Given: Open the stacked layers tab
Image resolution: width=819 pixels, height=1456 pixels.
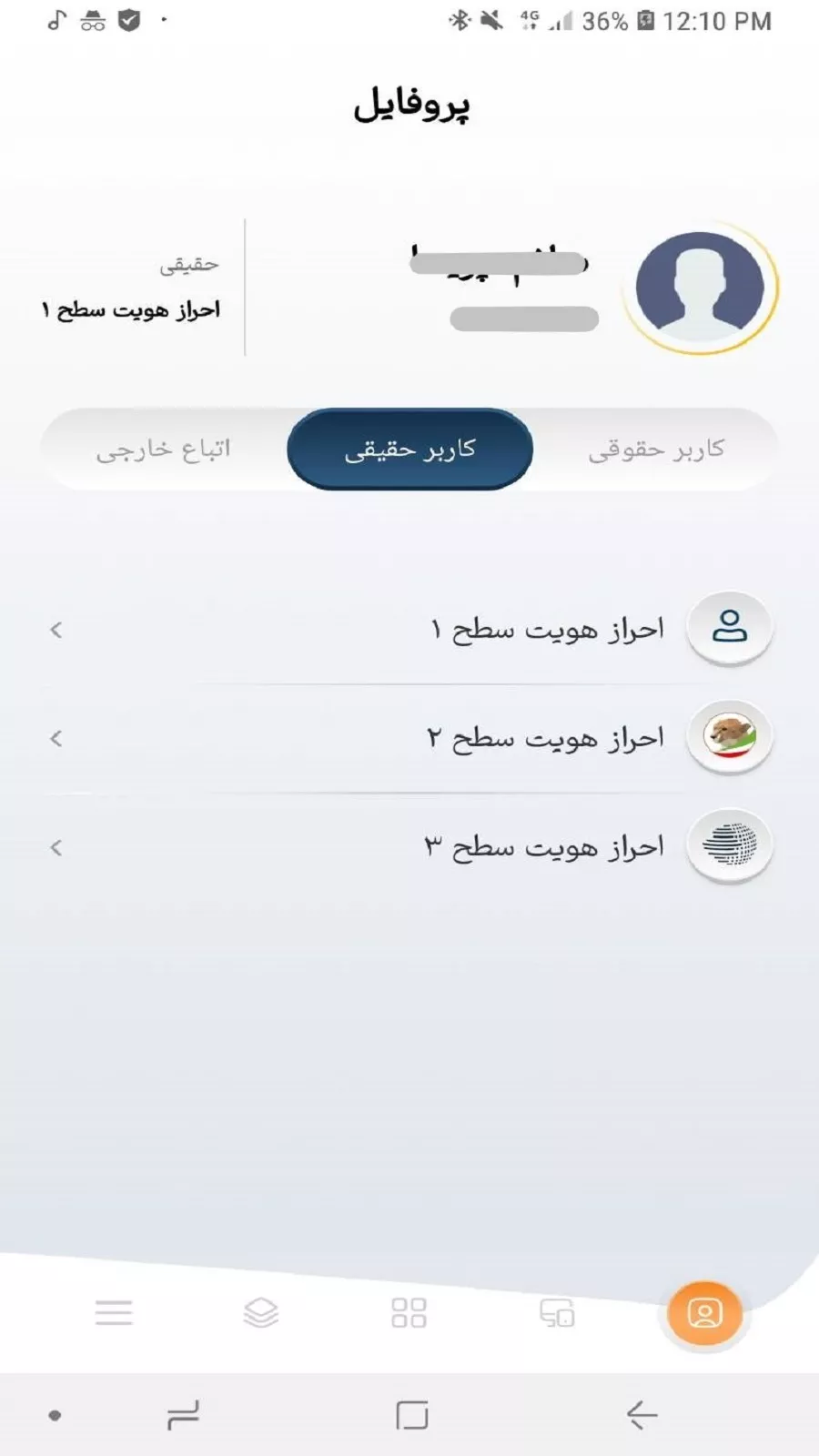Looking at the screenshot, I should click(x=261, y=1313).
